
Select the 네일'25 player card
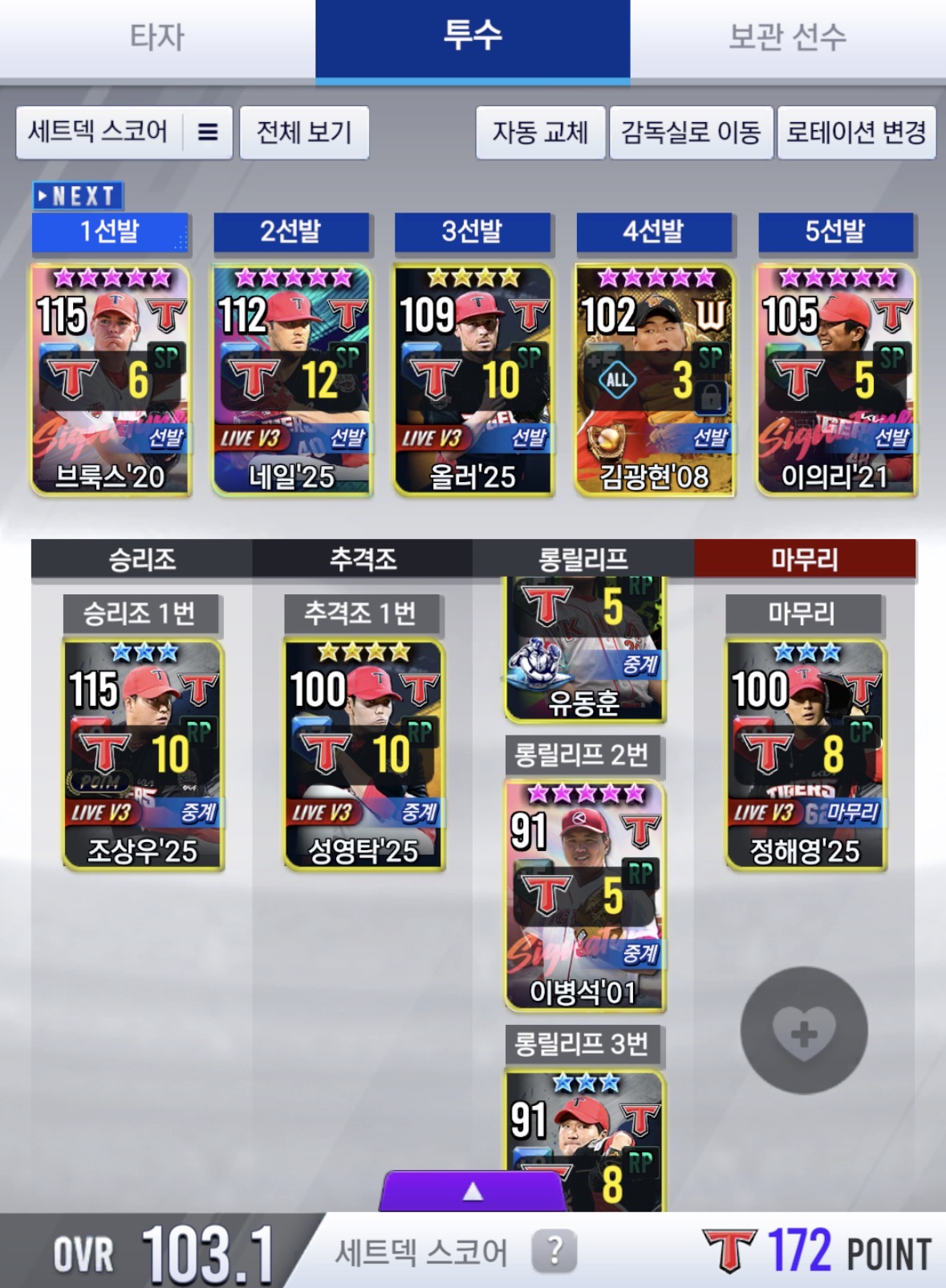coord(292,380)
